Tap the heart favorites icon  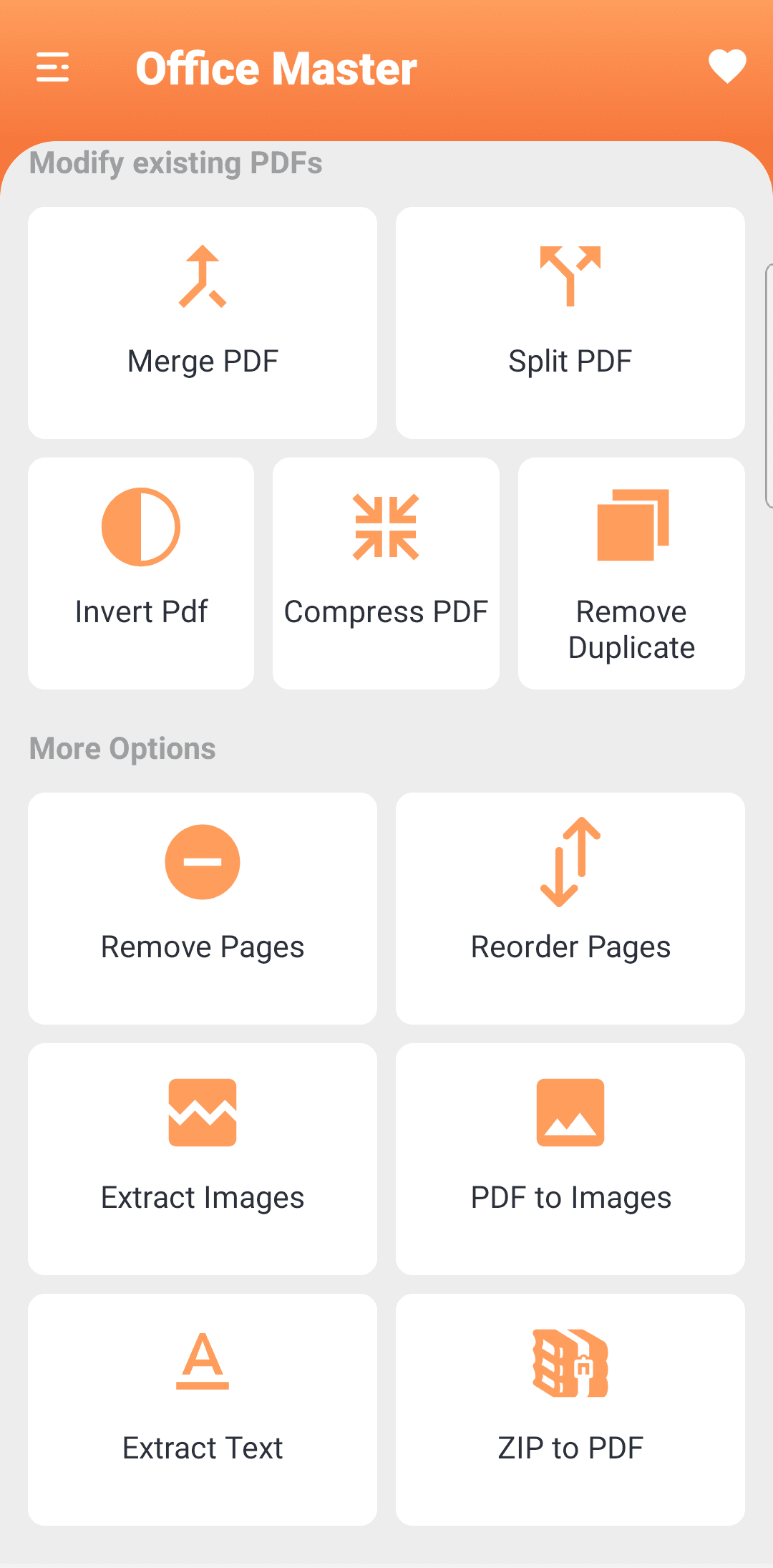pos(727,67)
